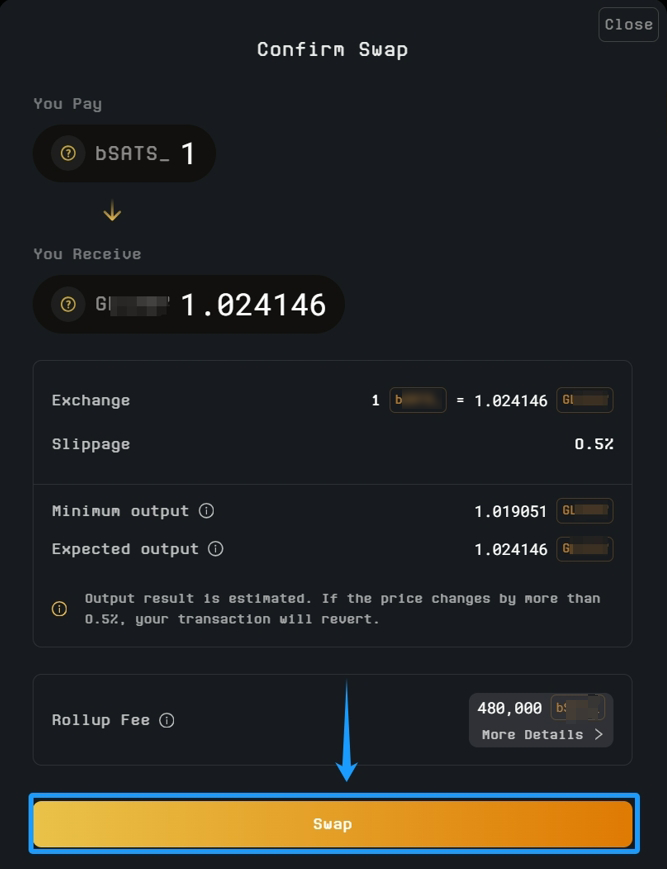Close the Confirm Swap dialog
The image size is (667, 869).
(628, 24)
